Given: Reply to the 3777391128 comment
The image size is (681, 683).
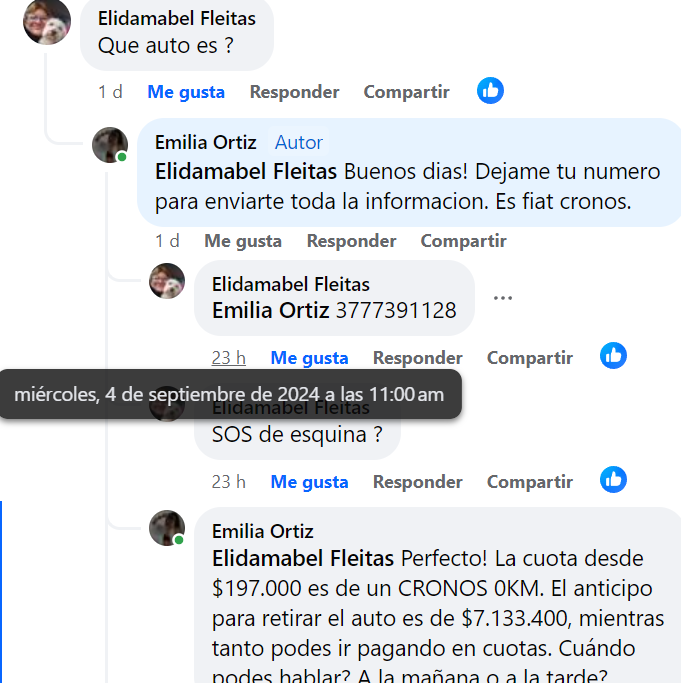Looking at the screenshot, I should 417,358.
